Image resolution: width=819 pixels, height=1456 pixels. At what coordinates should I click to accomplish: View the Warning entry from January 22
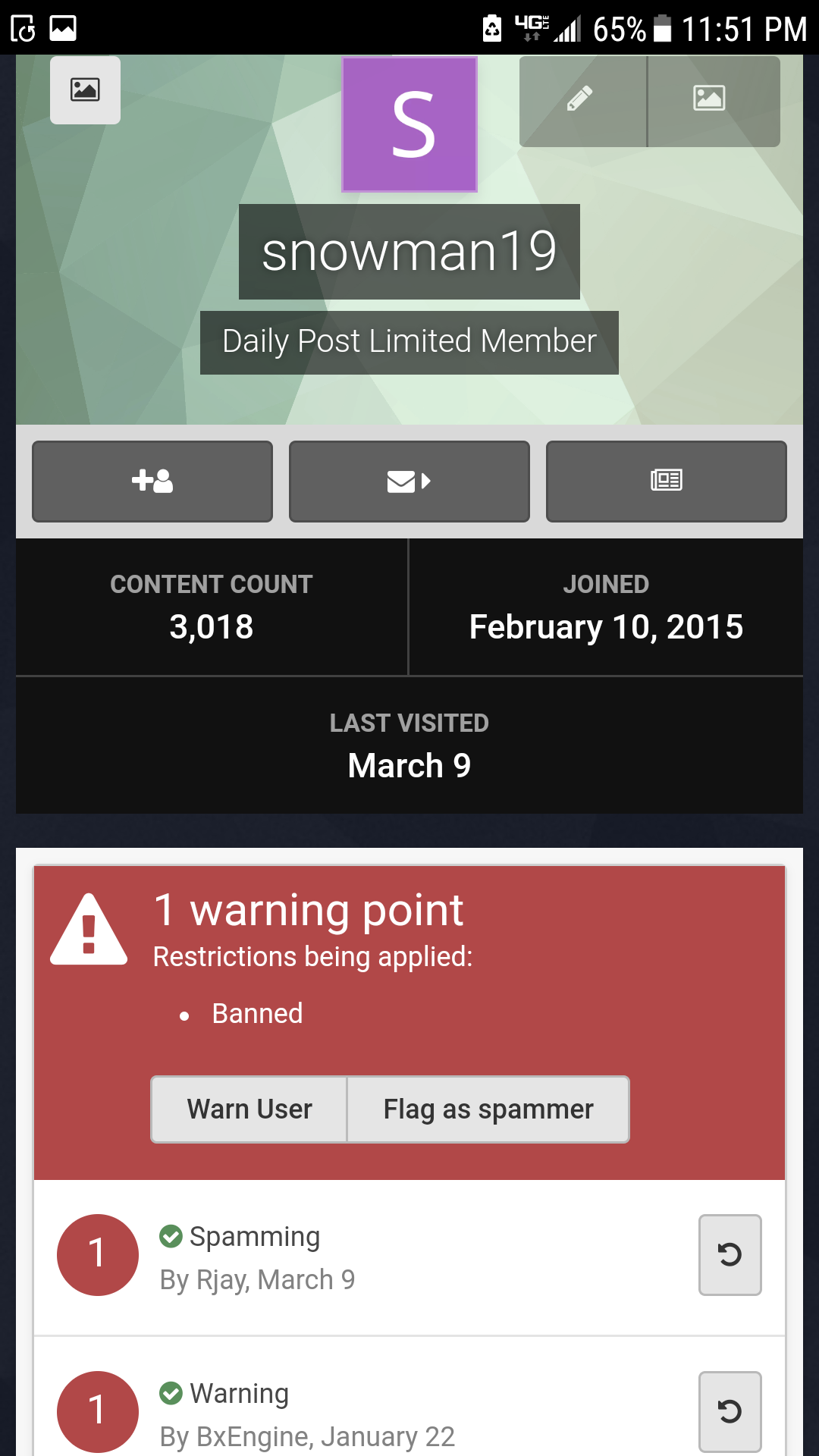(x=240, y=1394)
